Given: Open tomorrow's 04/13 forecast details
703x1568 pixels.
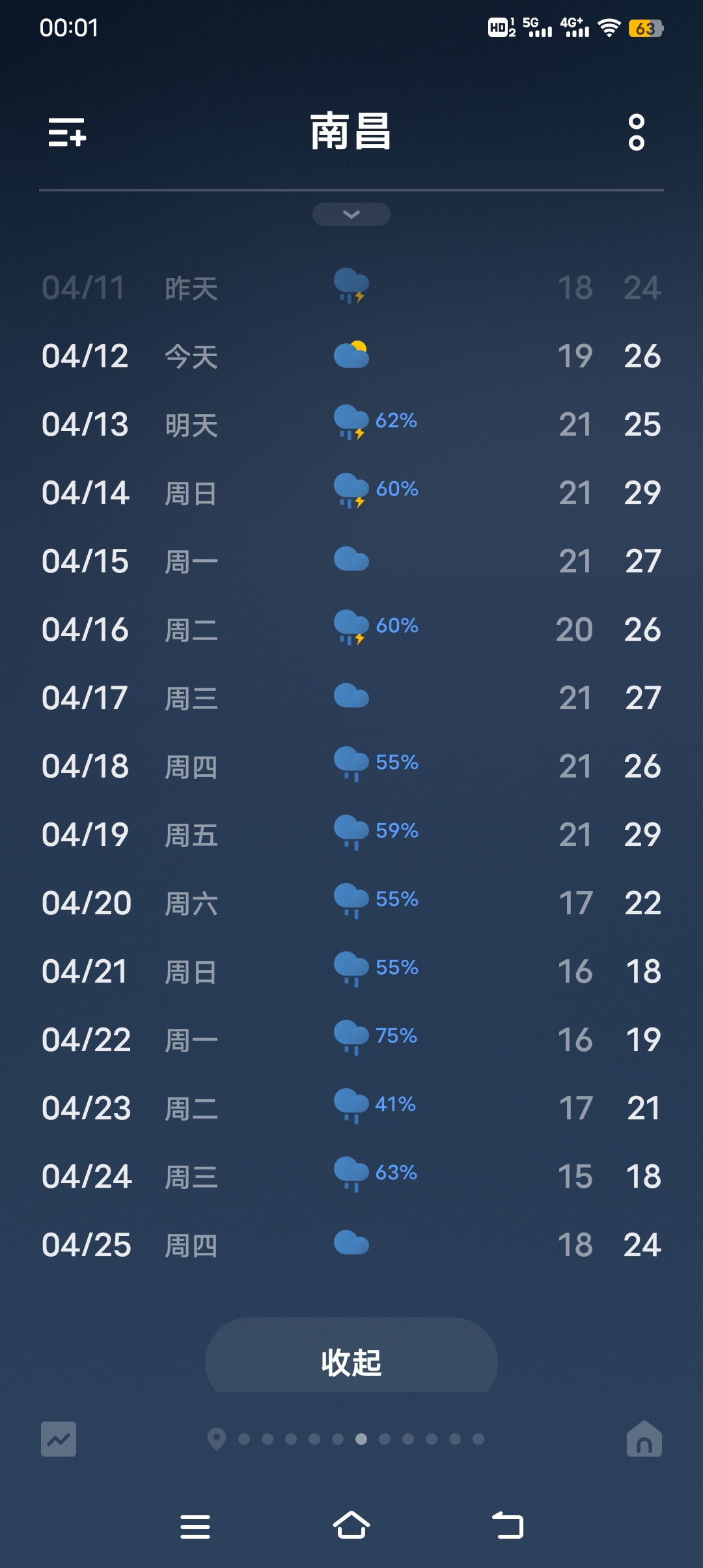Looking at the screenshot, I should (351, 423).
